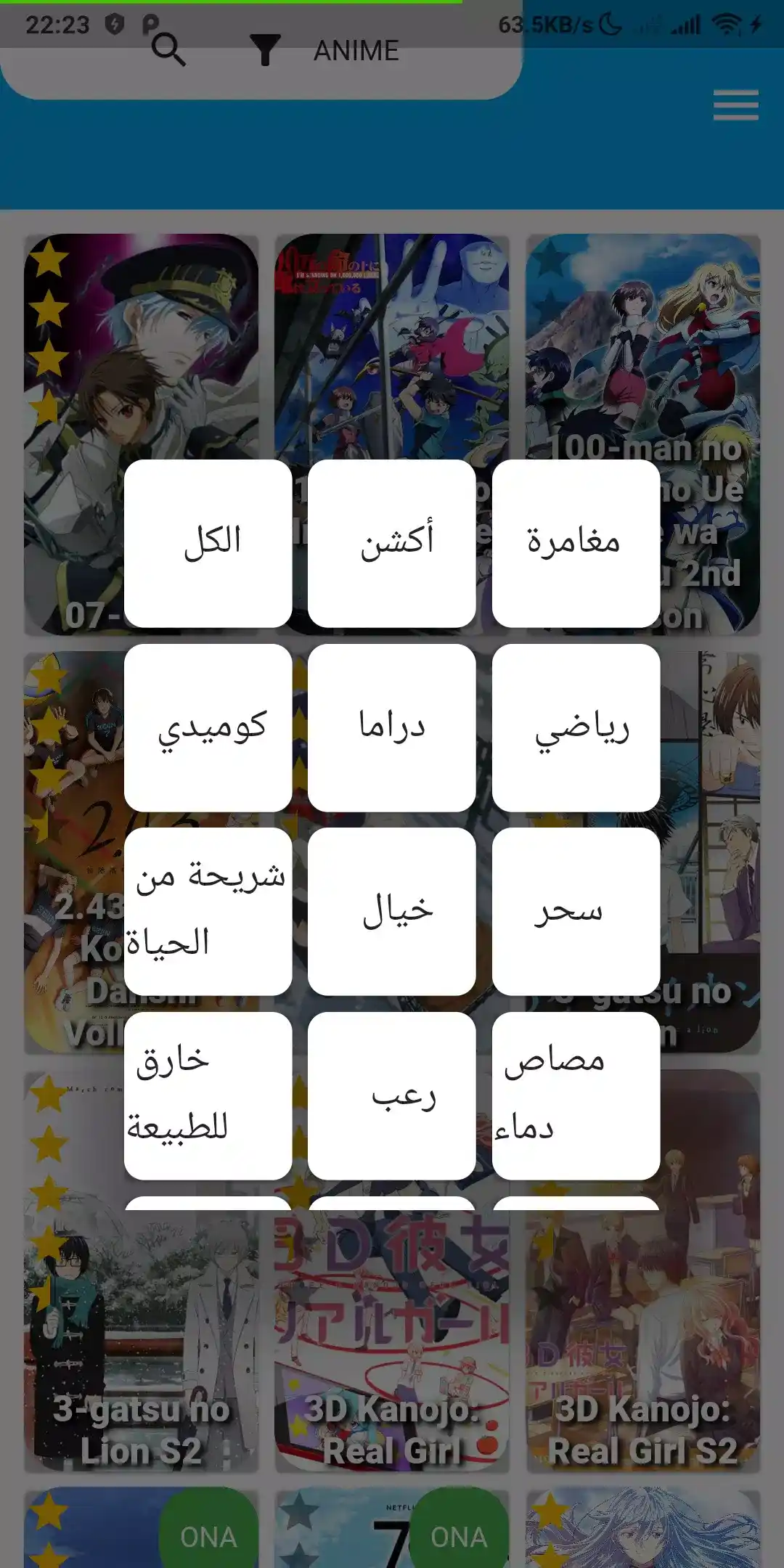Tap the filter funnel icon
This screenshot has width=784, height=1568.
[x=265, y=50]
